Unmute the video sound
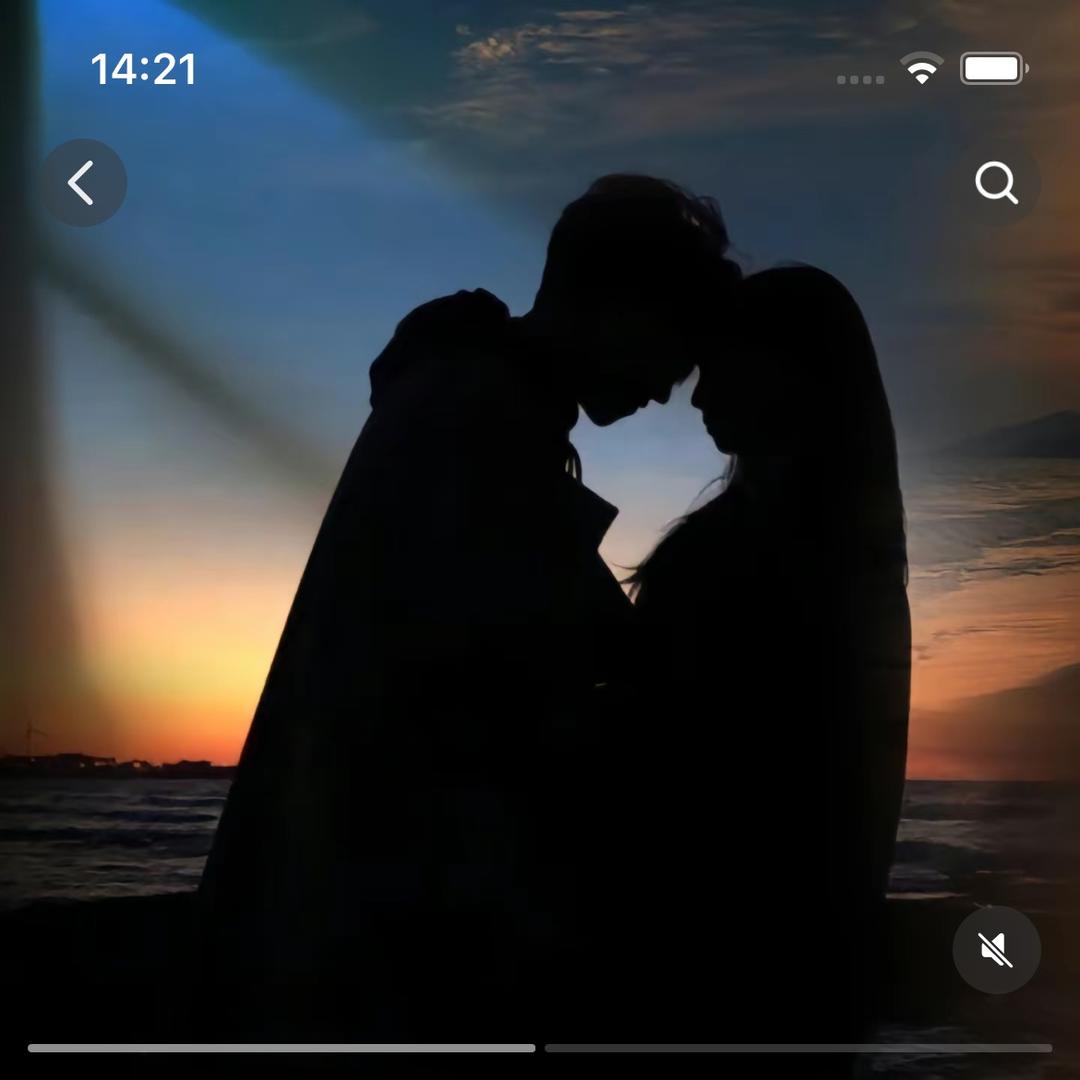Image resolution: width=1080 pixels, height=1080 pixels. [996, 950]
